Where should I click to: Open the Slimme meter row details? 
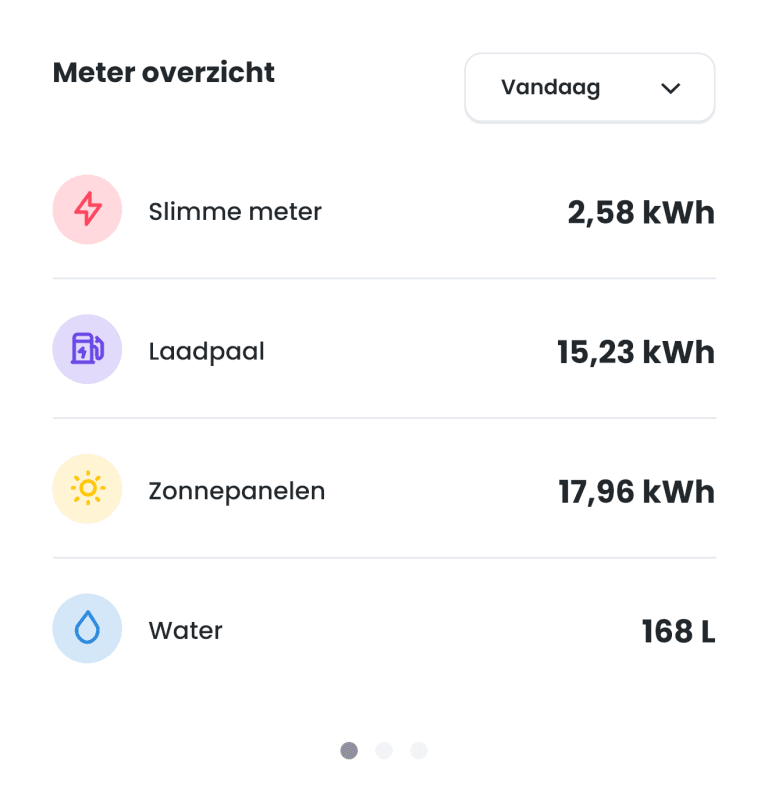[384, 211]
